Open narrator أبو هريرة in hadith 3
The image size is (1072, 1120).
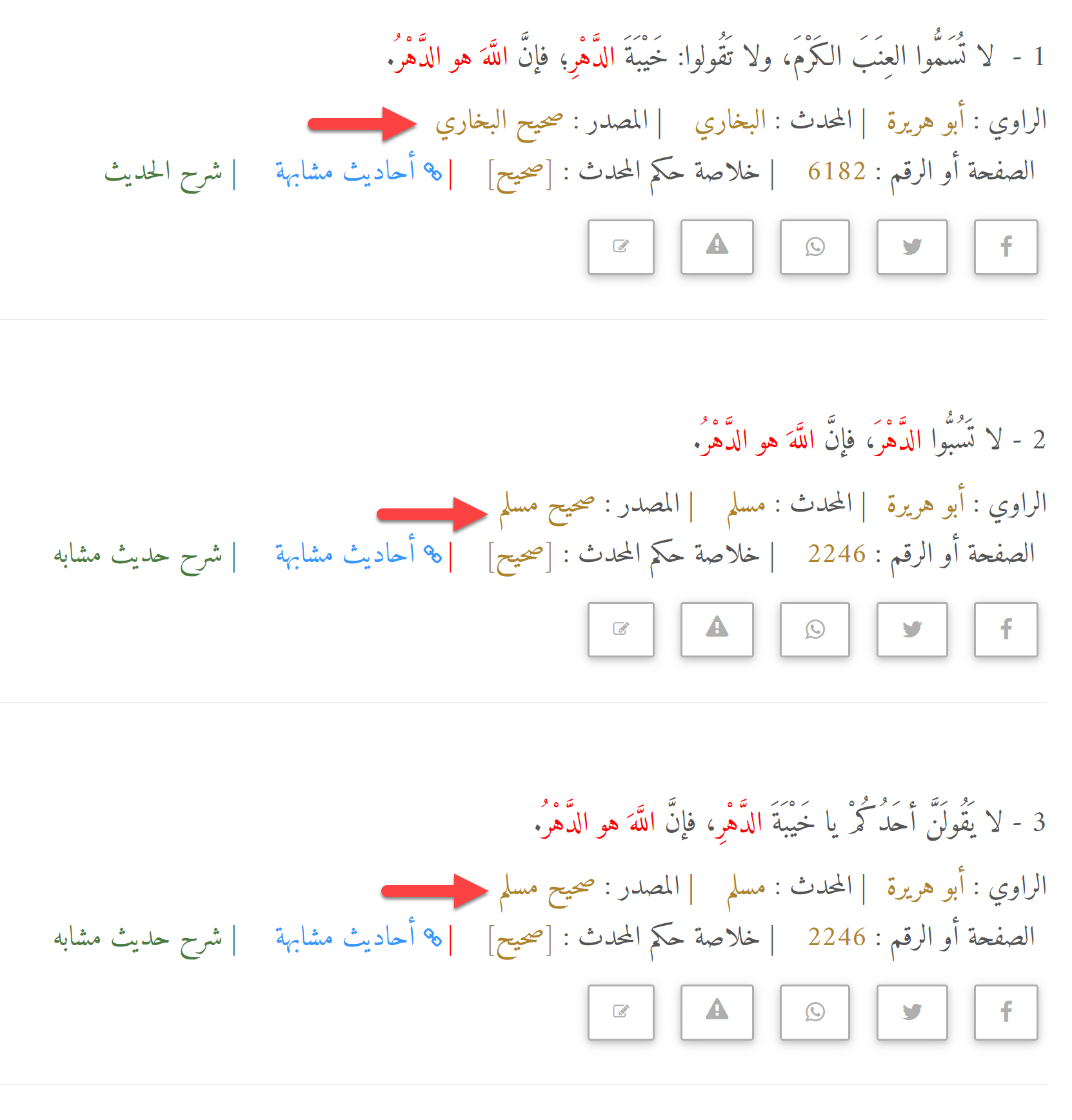926,888
